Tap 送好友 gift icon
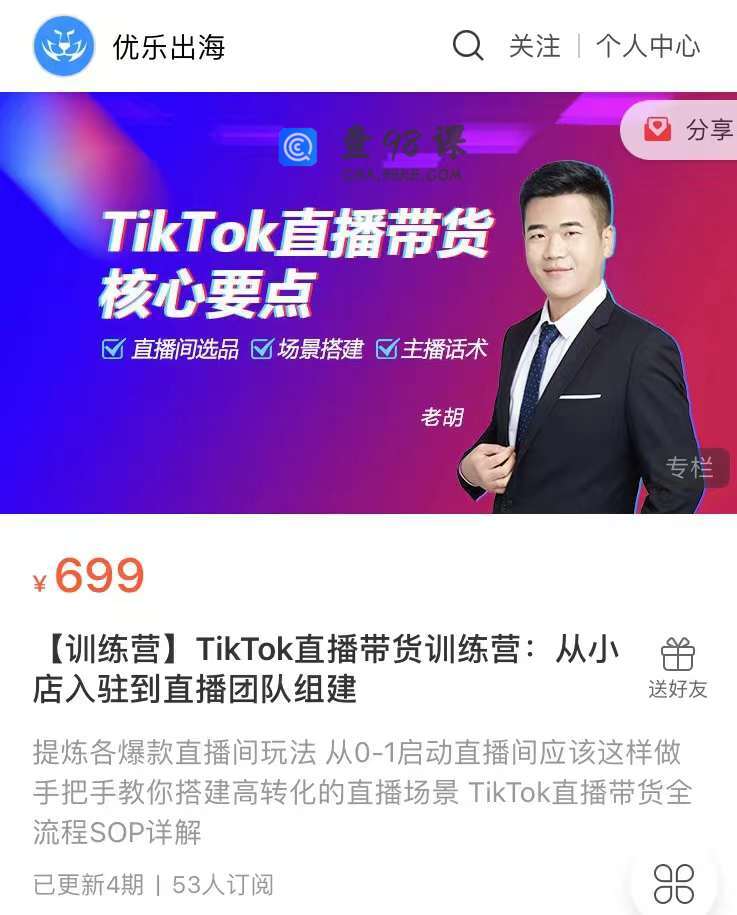737x915 pixels. pos(677,668)
